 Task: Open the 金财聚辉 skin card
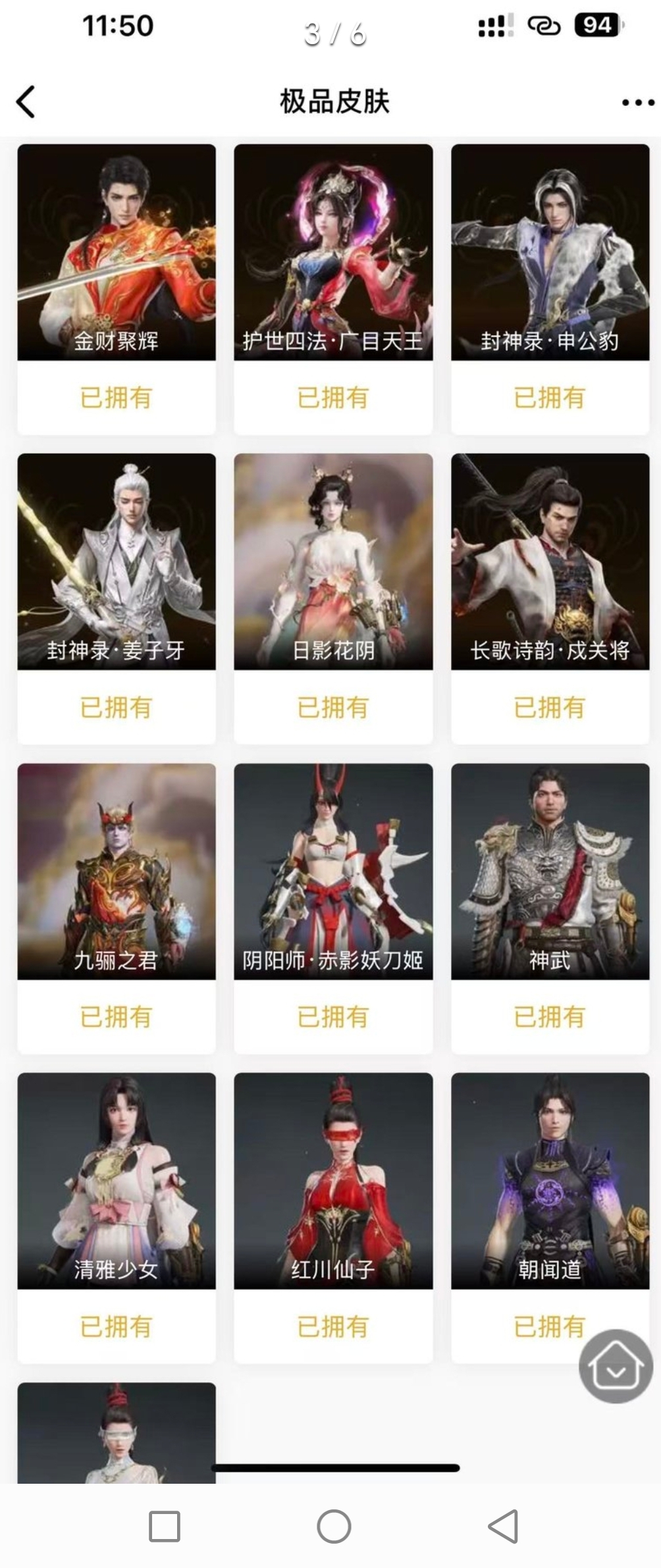pos(117,253)
